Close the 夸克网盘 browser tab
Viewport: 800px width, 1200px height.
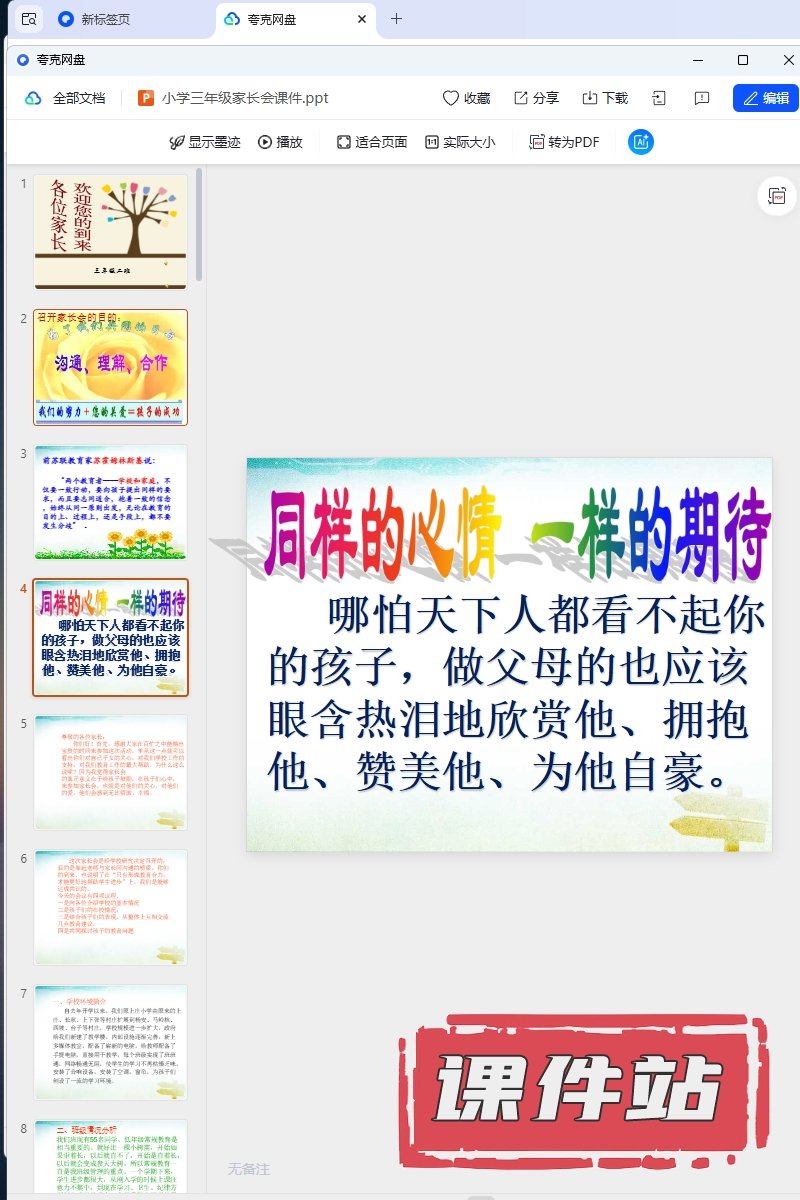point(361,19)
